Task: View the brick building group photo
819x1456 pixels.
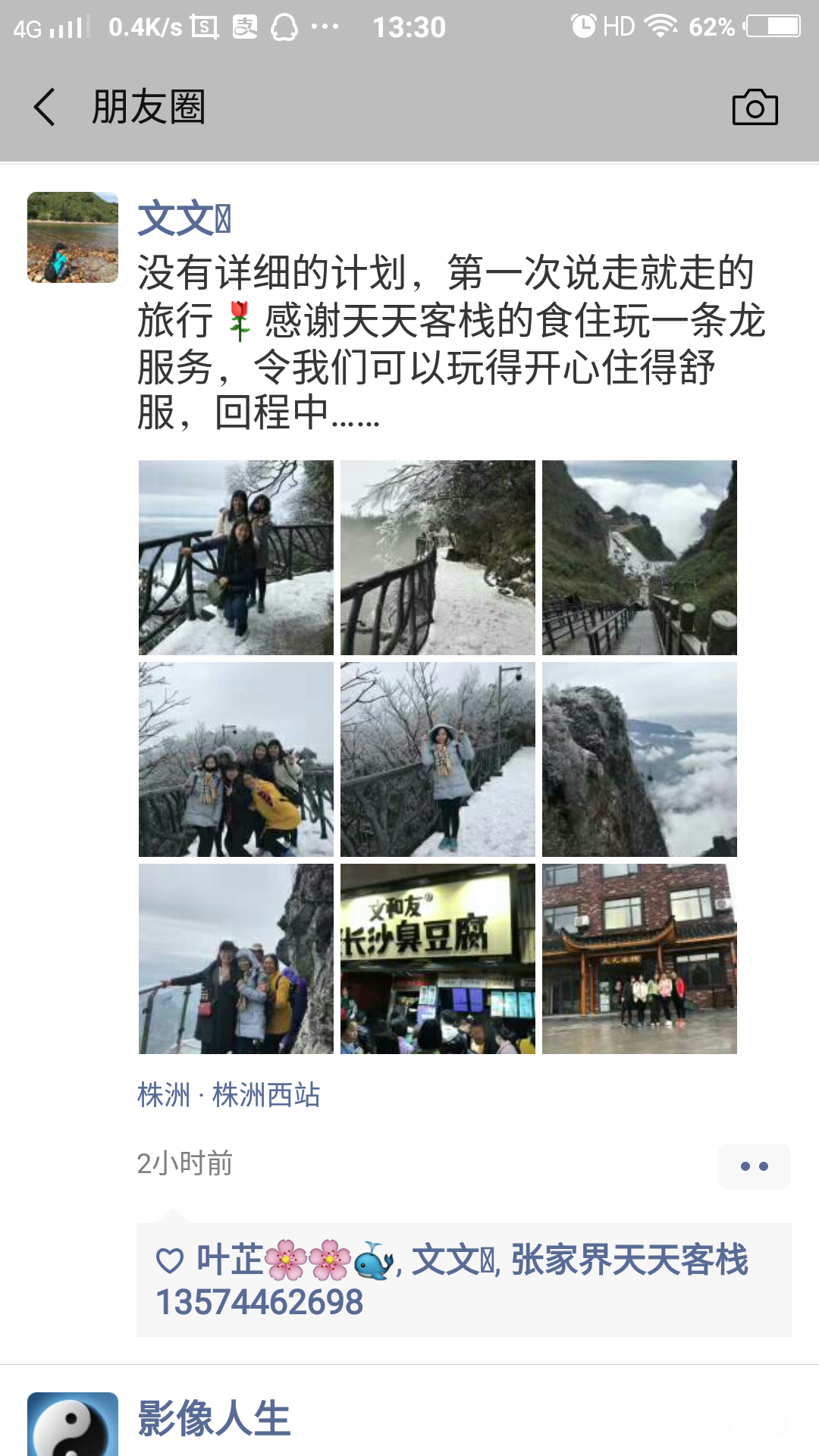Action: (x=639, y=959)
